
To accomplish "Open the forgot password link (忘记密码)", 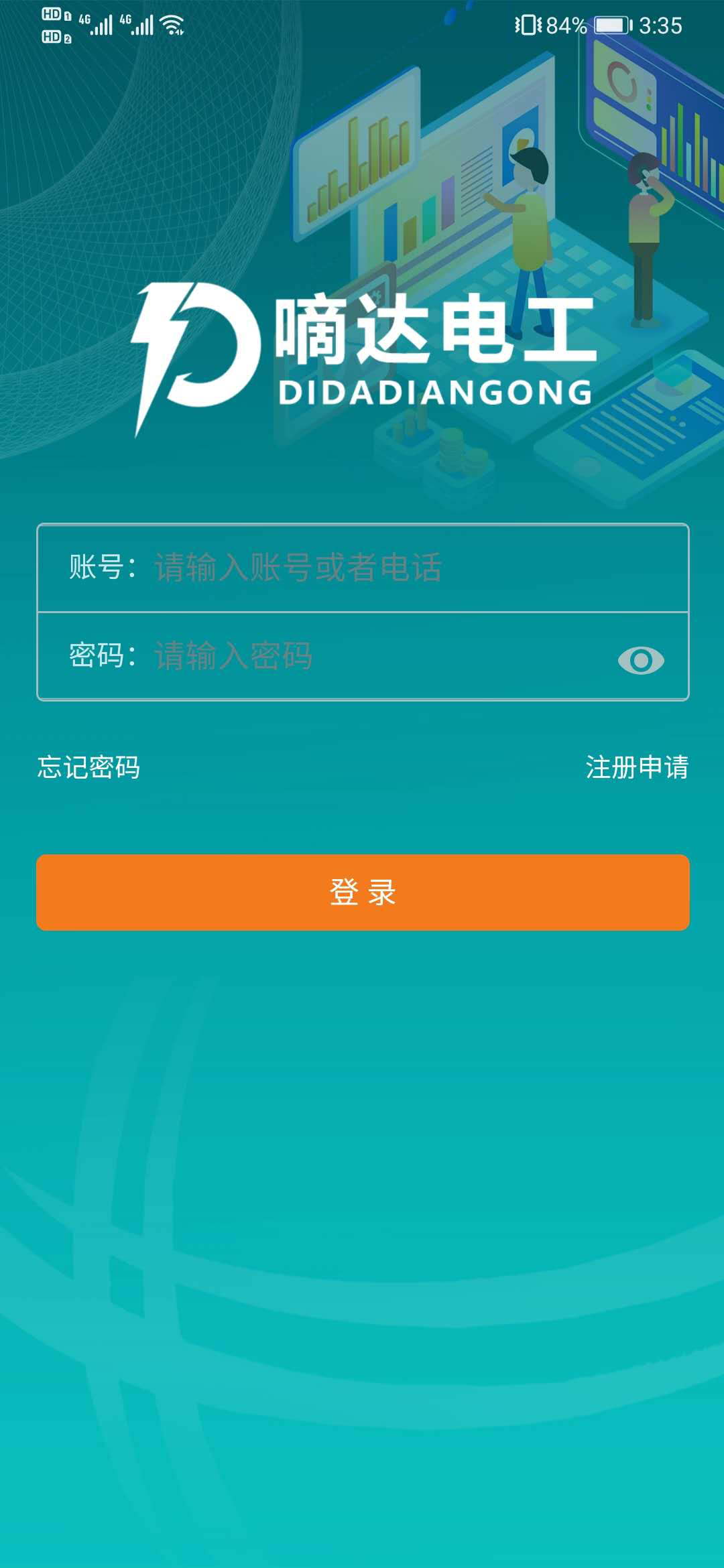I will coord(88,767).
